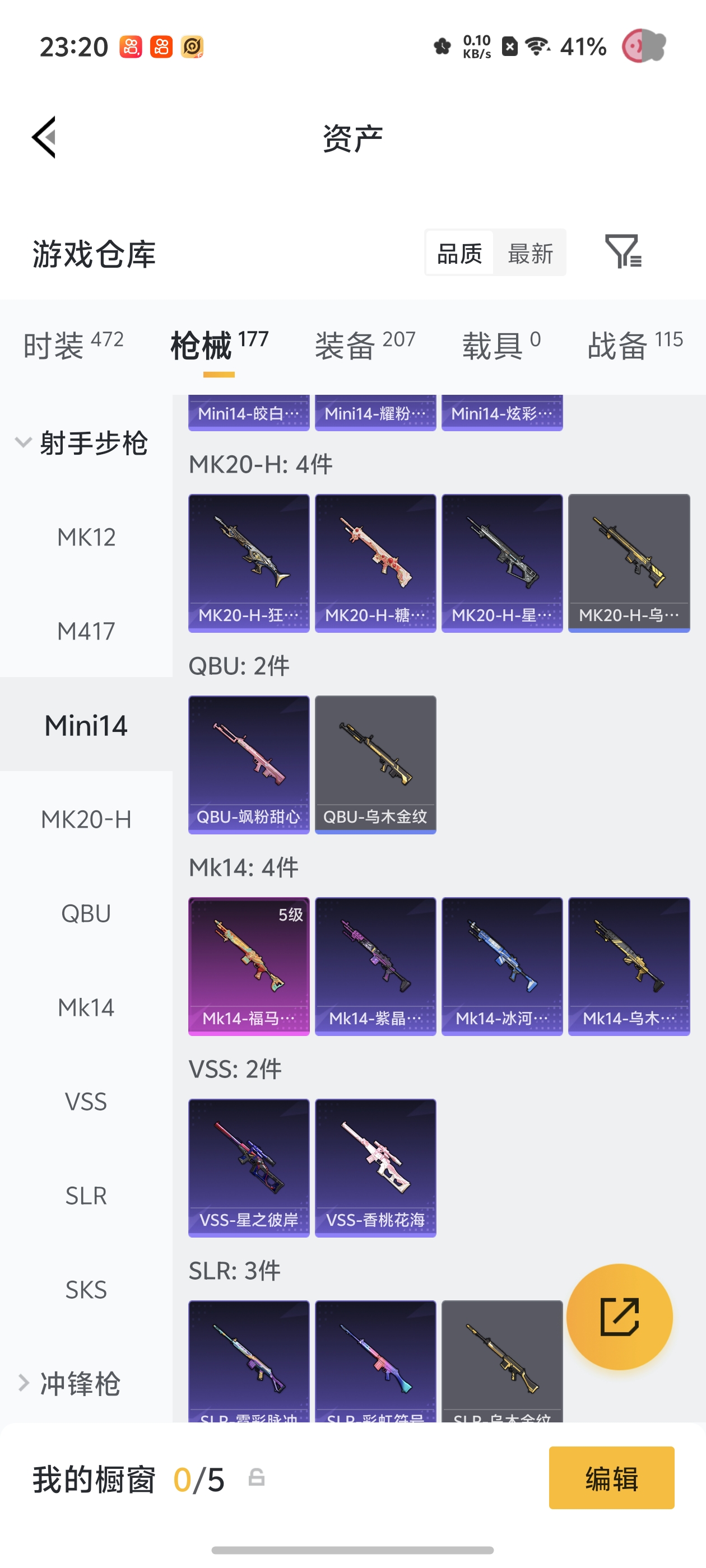Switch to the 战备 tab
The height and width of the screenshot is (1568, 706).
(x=635, y=345)
